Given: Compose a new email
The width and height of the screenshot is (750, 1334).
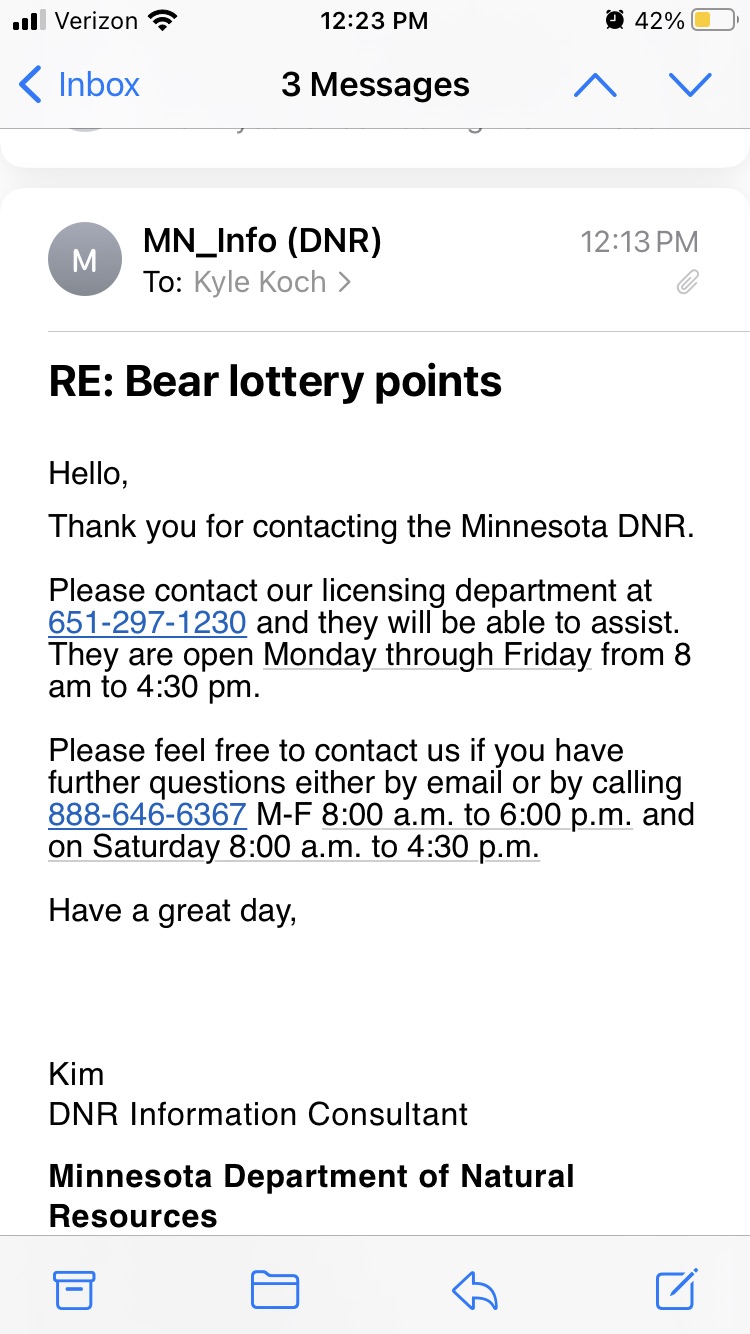Looking at the screenshot, I should tap(677, 1288).
